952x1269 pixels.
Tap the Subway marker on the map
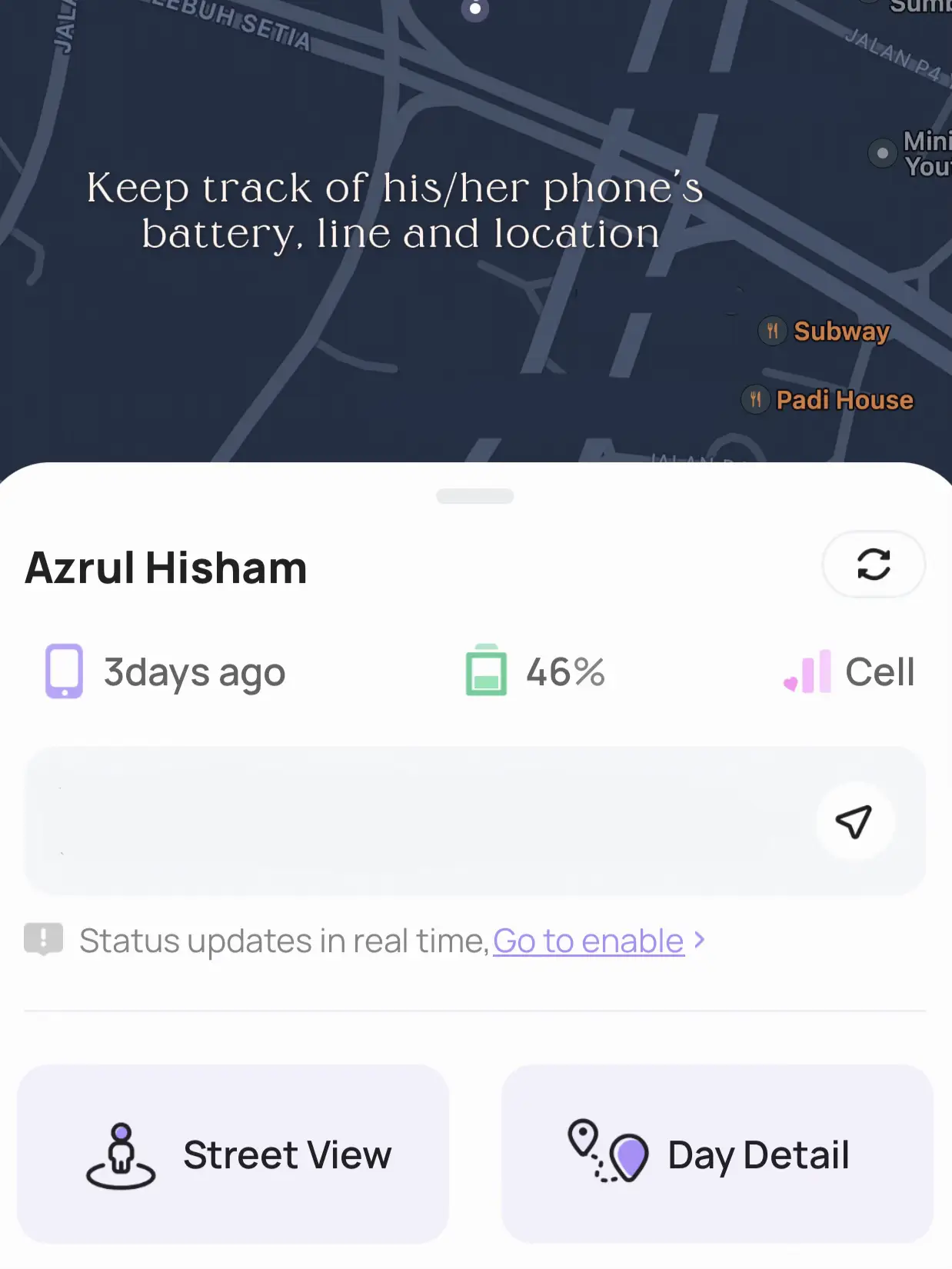[x=773, y=331]
